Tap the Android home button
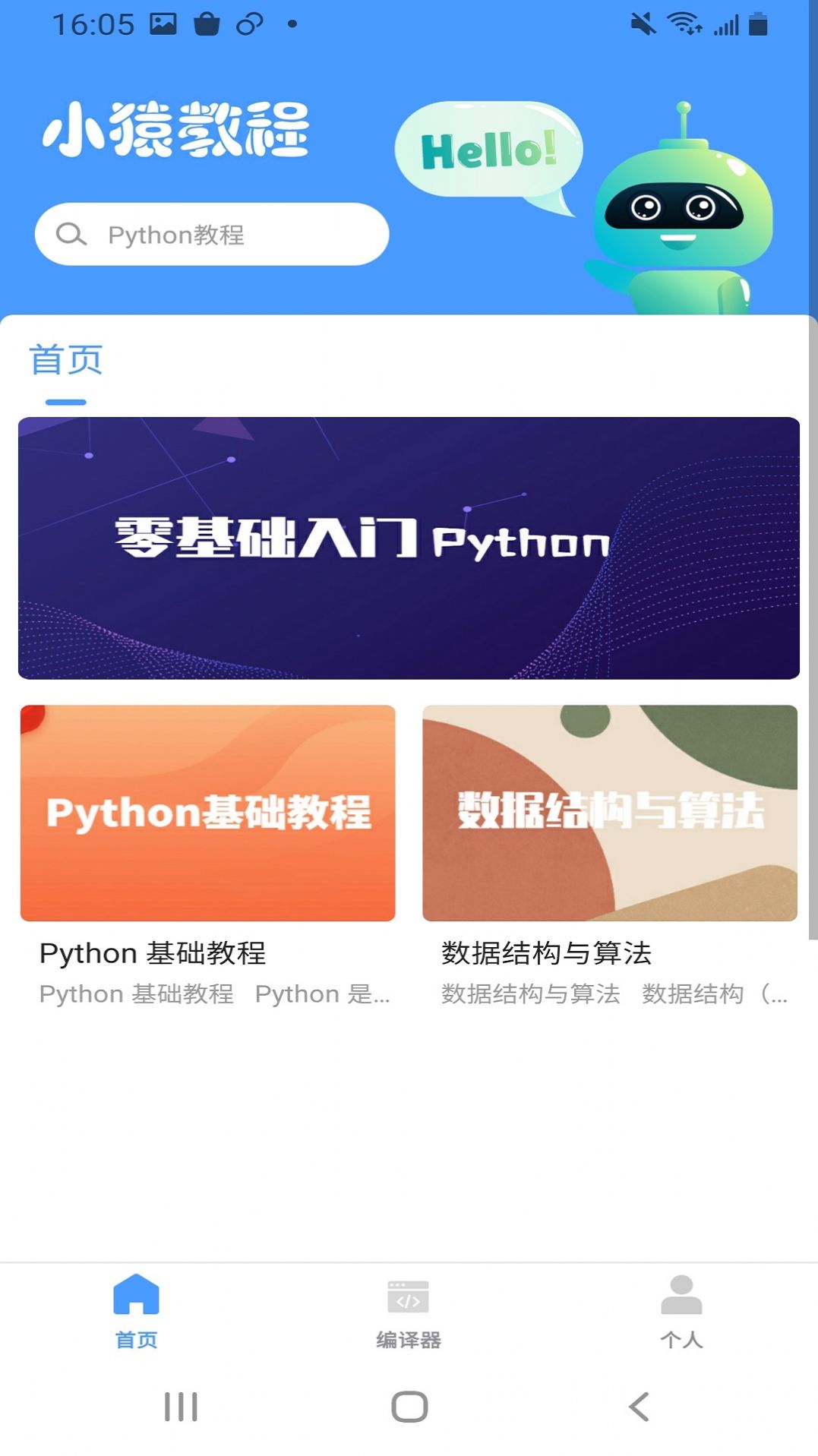 click(x=409, y=1407)
